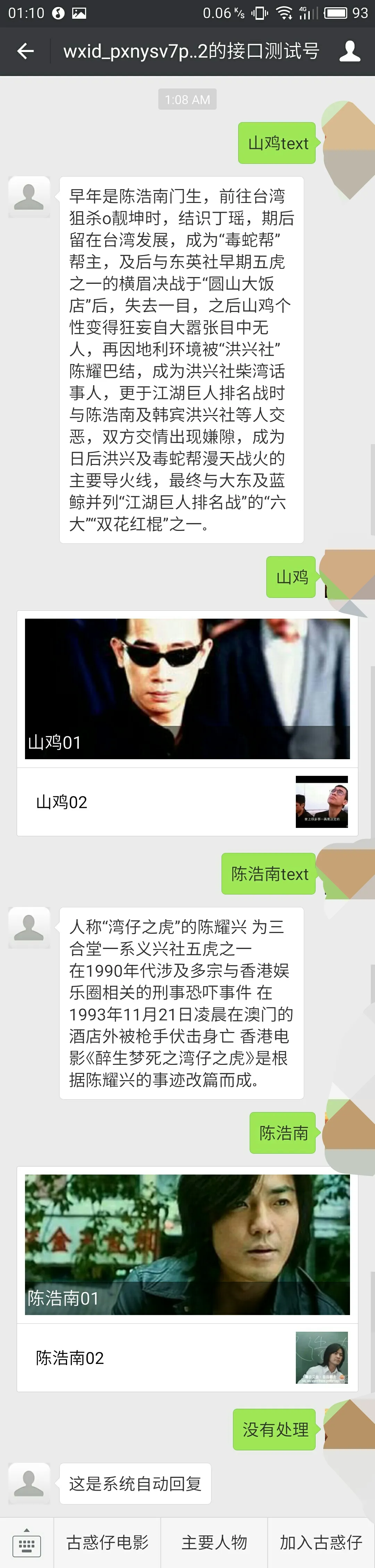Open the 主要人物 menu
The height and width of the screenshot is (1568, 375).
pyautogui.click(x=214, y=1542)
